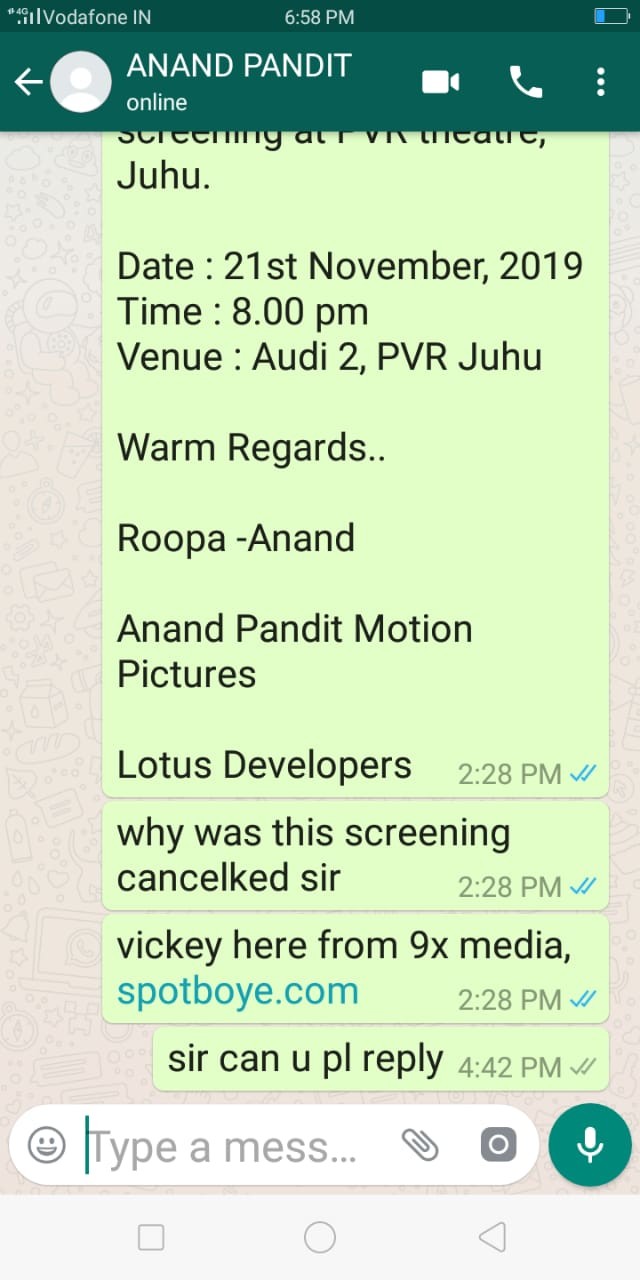The height and width of the screenshot is (1280, 640).
Task: Attach a file with the paperclip
Action: point(420,1144)
